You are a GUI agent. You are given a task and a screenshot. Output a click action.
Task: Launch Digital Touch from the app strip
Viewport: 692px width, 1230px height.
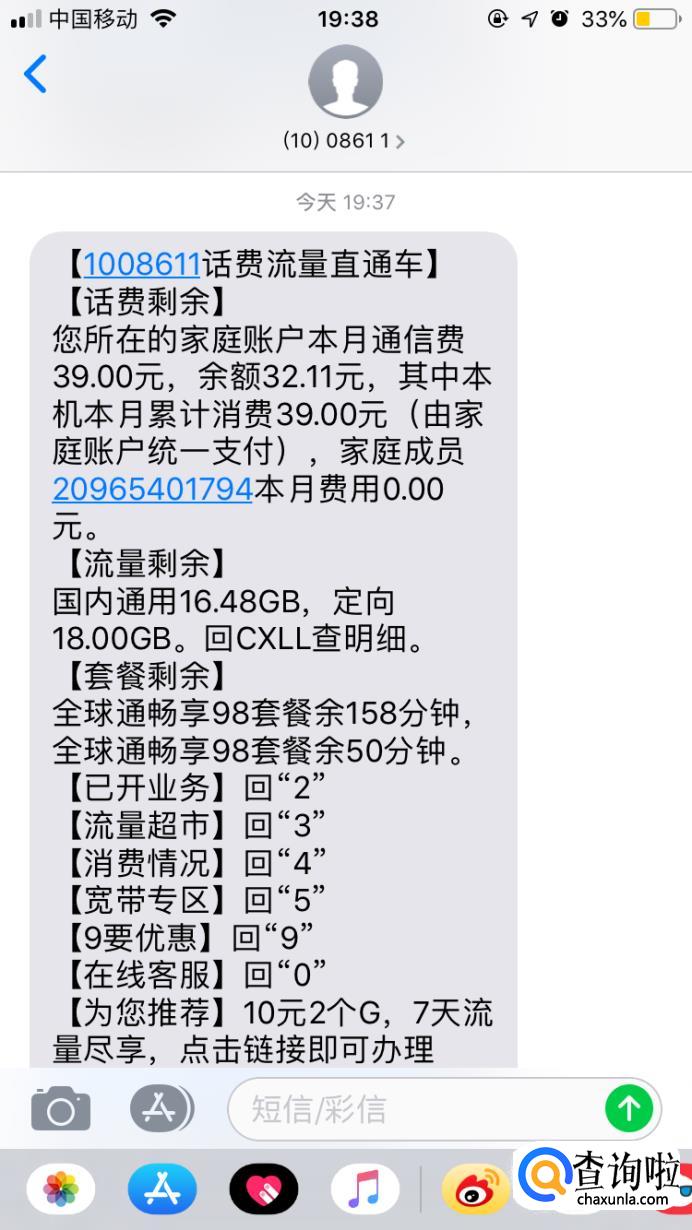(x=264, y=1189)
